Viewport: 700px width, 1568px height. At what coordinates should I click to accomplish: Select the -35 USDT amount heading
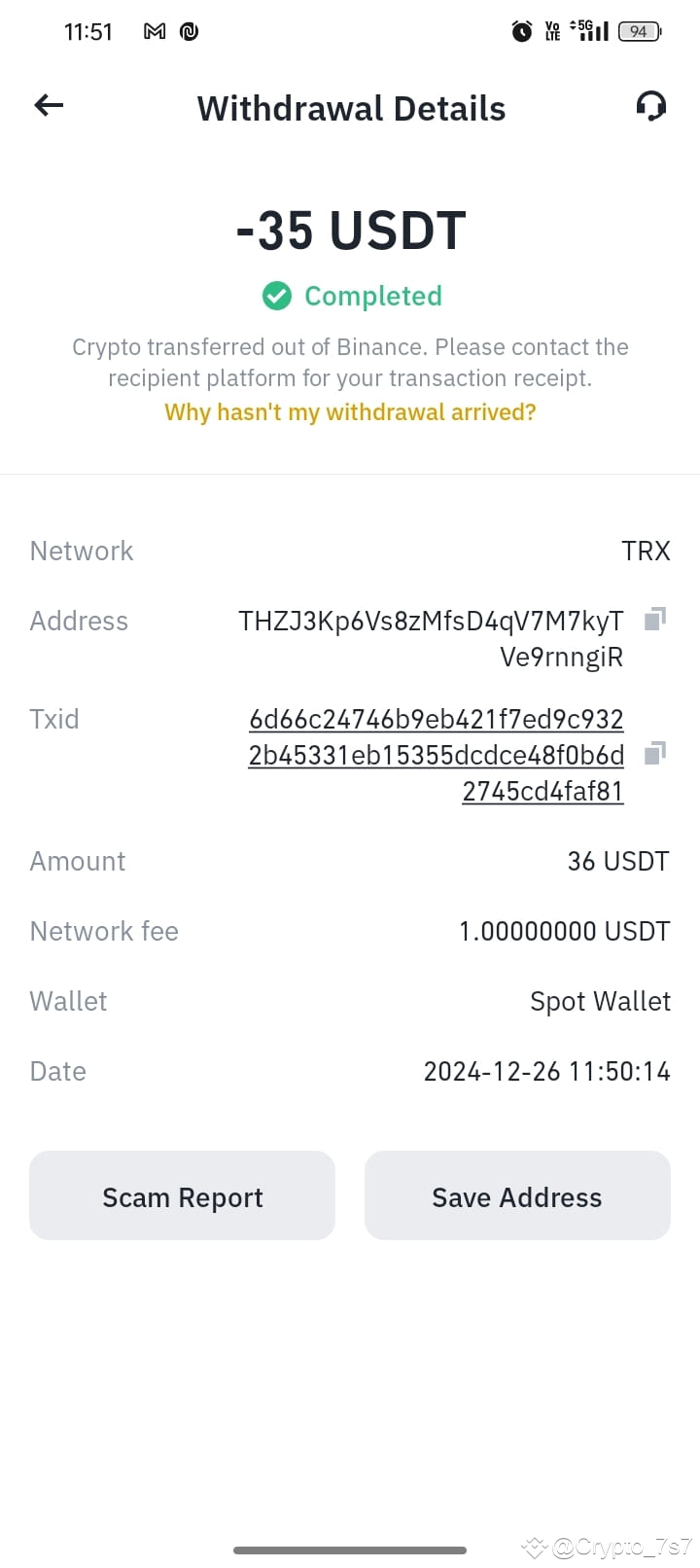click(350, 230)
